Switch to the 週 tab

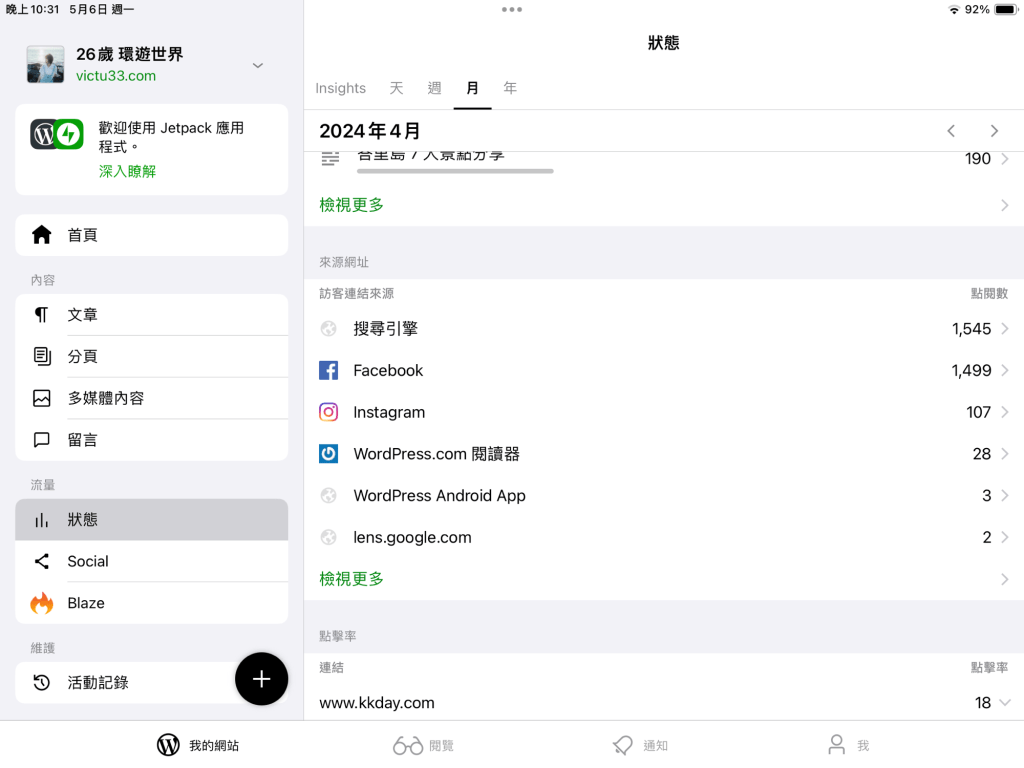(x=434, y=88)
